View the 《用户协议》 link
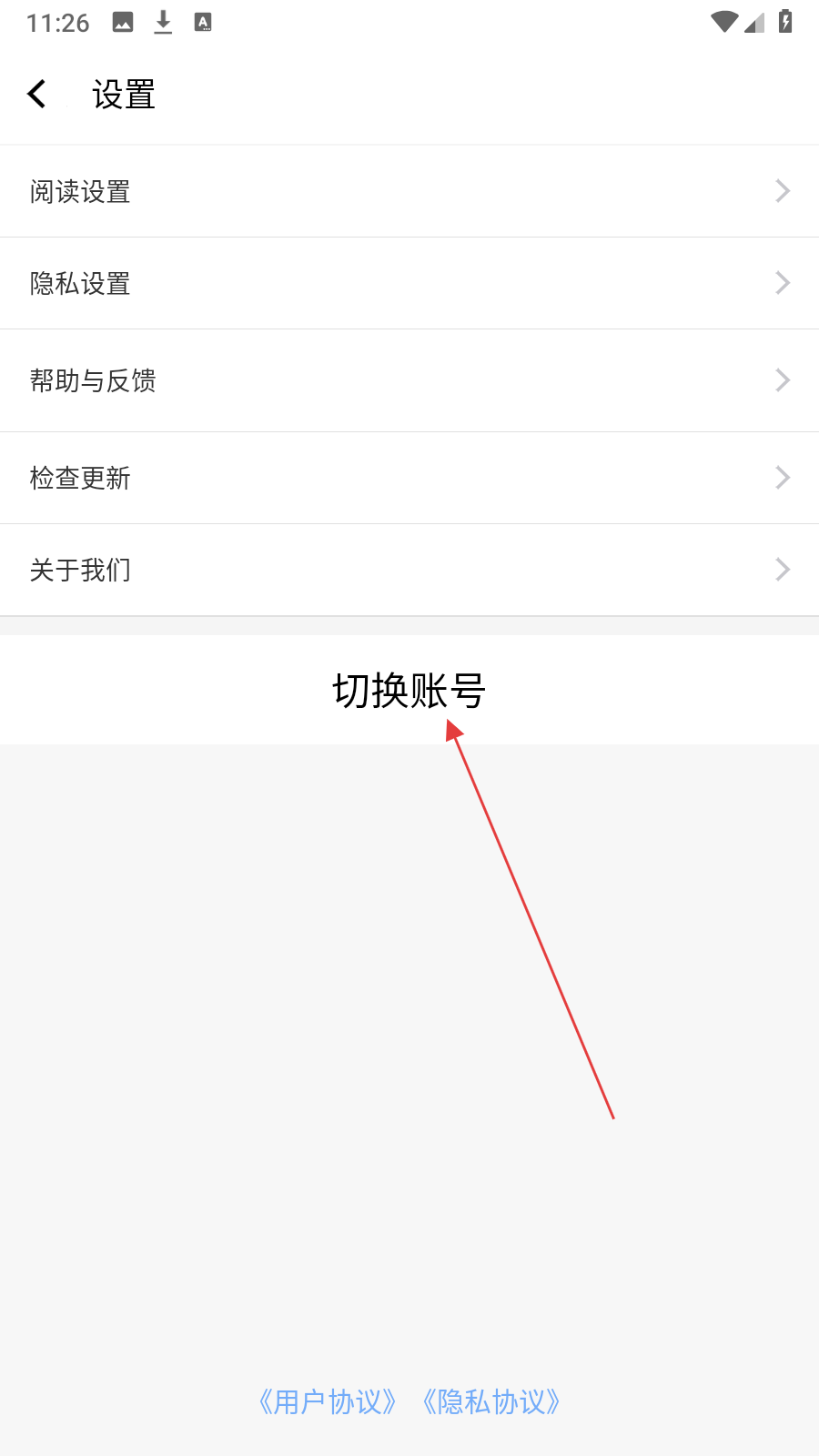 point(328,1401)
